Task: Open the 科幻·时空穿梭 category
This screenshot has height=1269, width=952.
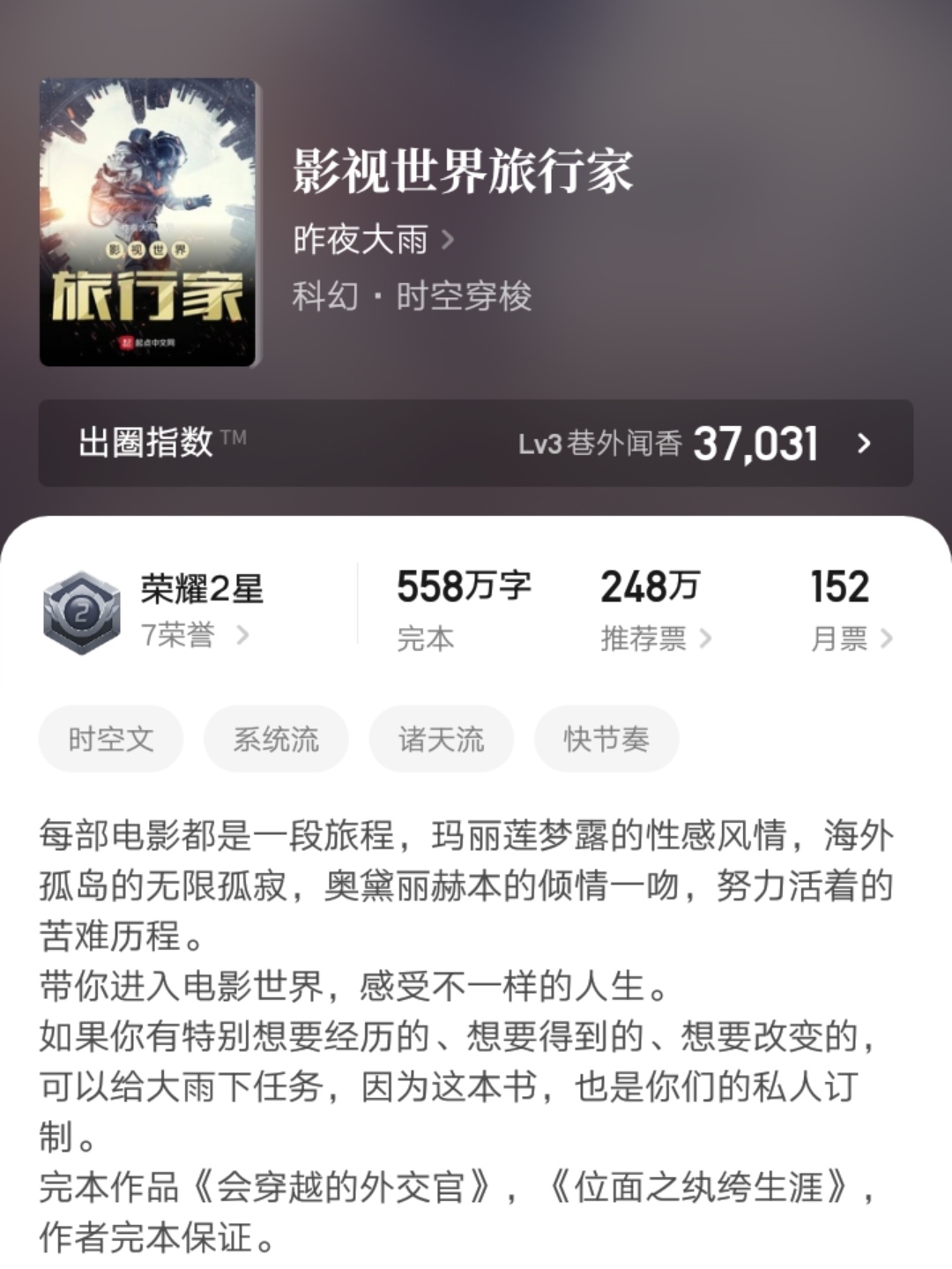Action: [412, 296]
